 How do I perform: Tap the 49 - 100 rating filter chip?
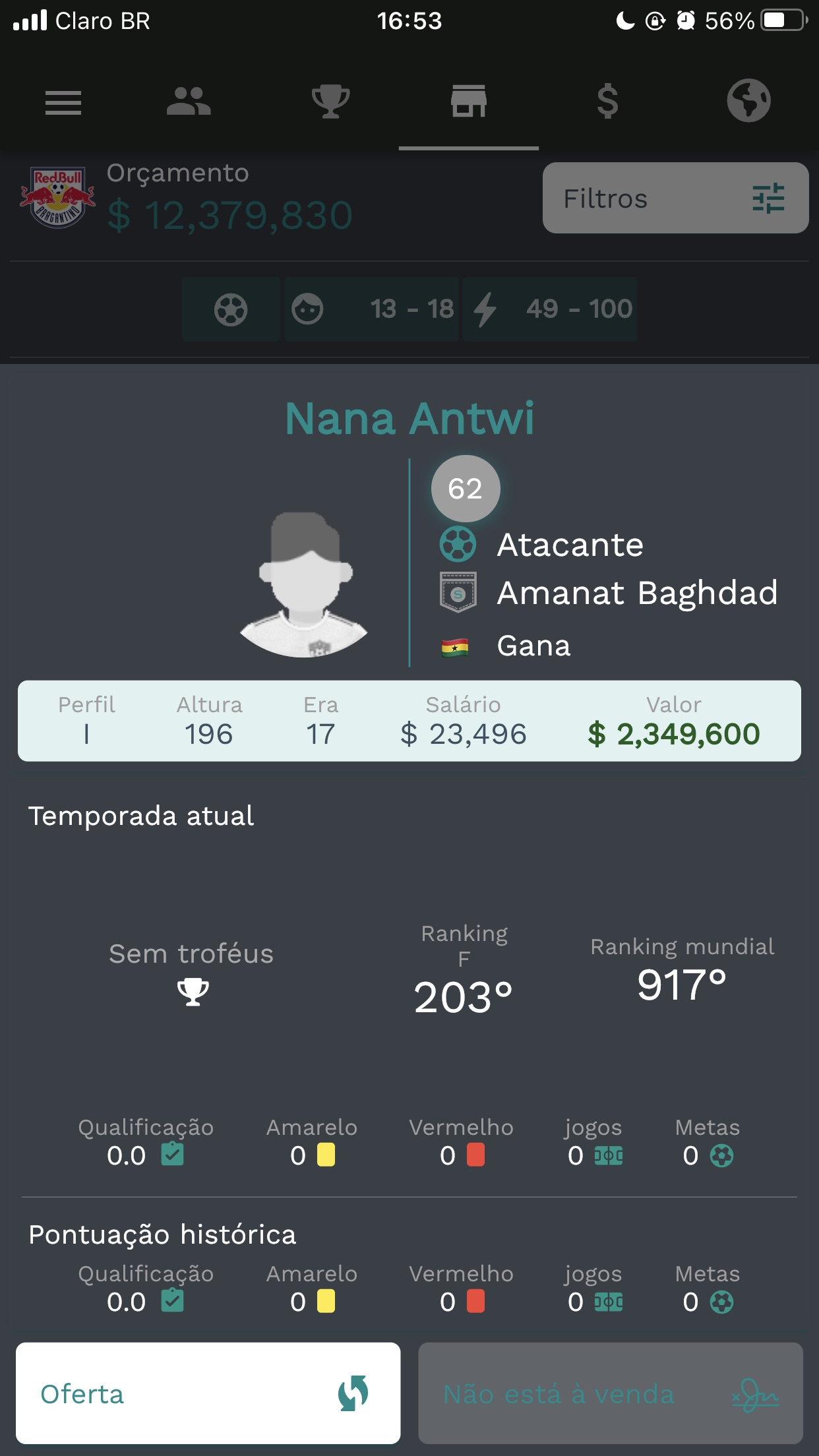click(x=550, y=309)
